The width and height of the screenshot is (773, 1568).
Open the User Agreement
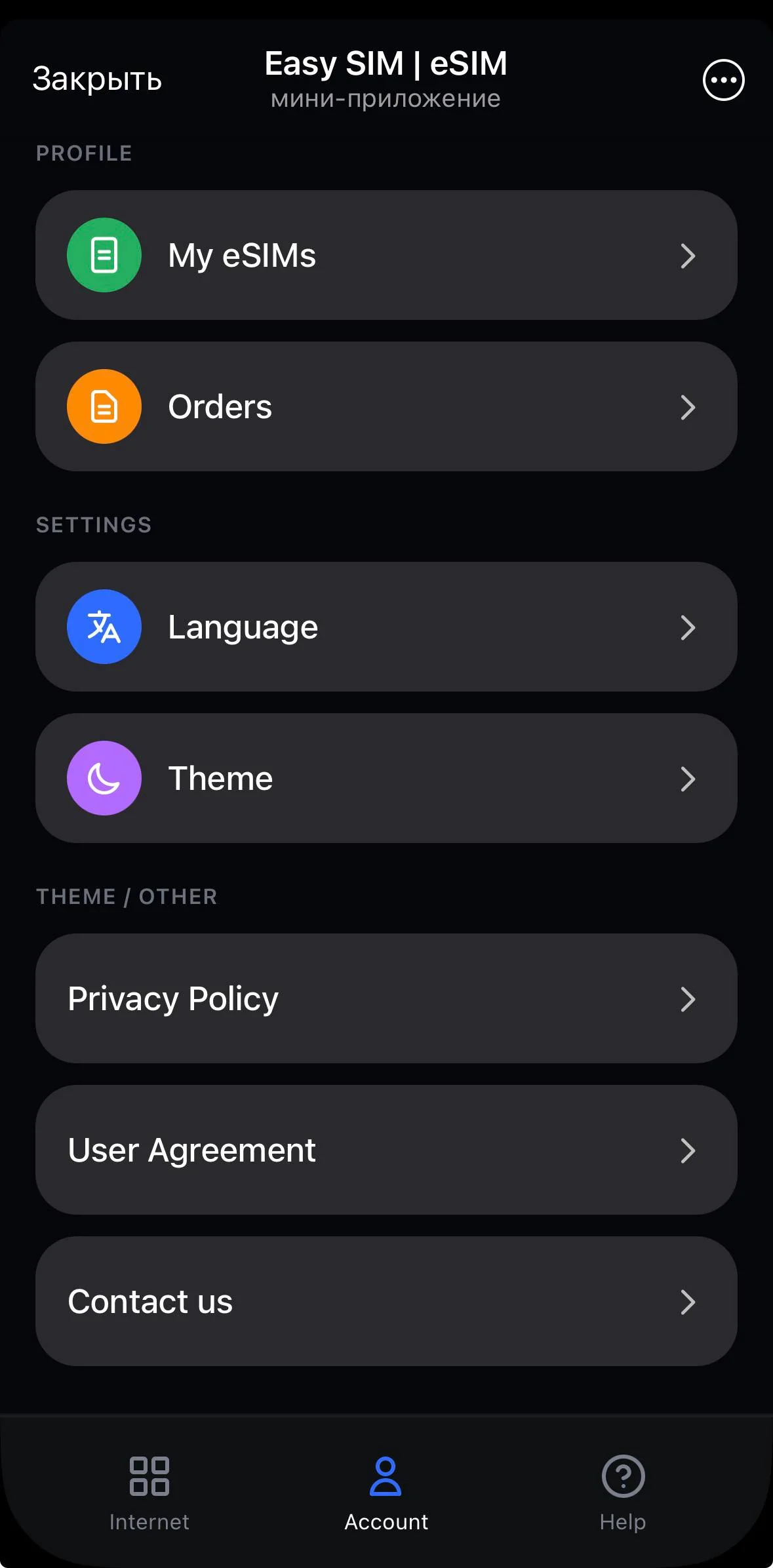386,1150
